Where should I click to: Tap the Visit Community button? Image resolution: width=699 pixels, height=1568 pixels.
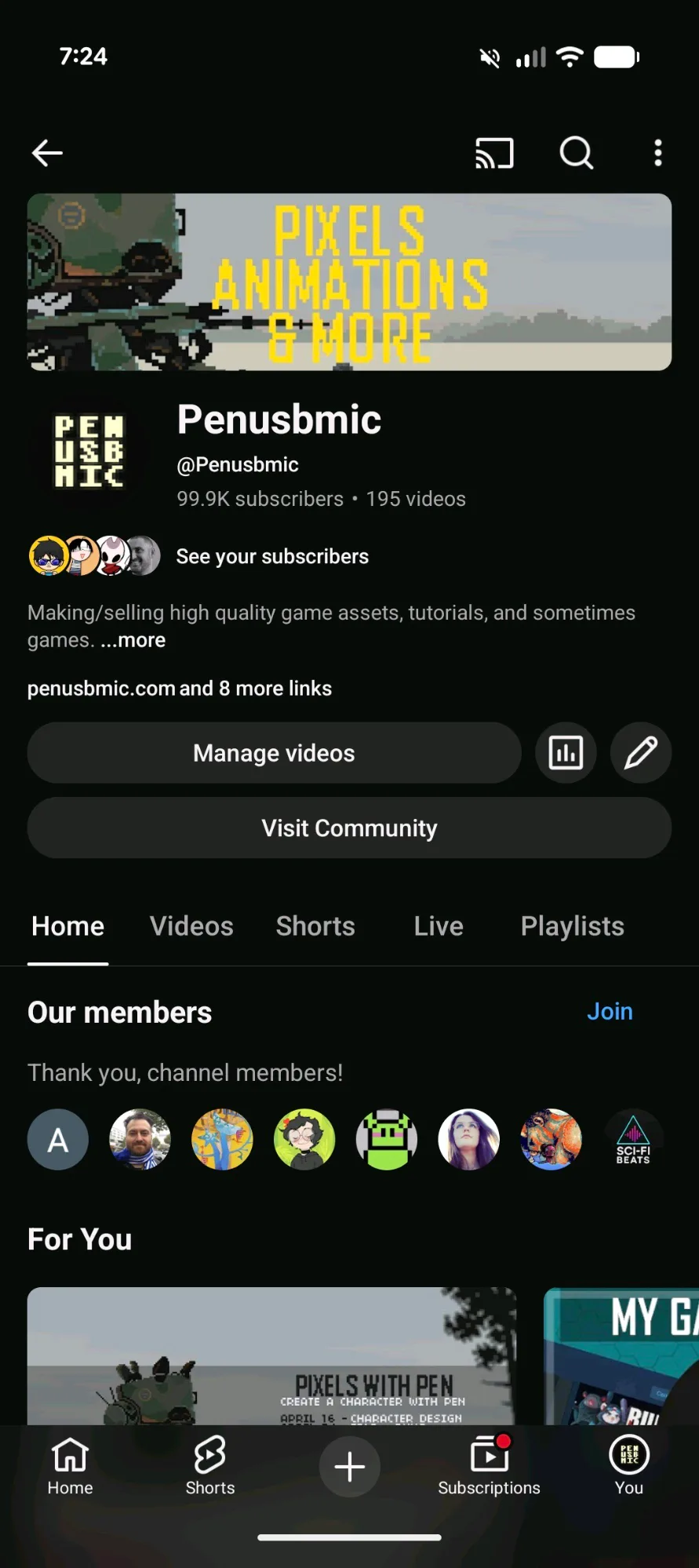[x=349, y=828]
